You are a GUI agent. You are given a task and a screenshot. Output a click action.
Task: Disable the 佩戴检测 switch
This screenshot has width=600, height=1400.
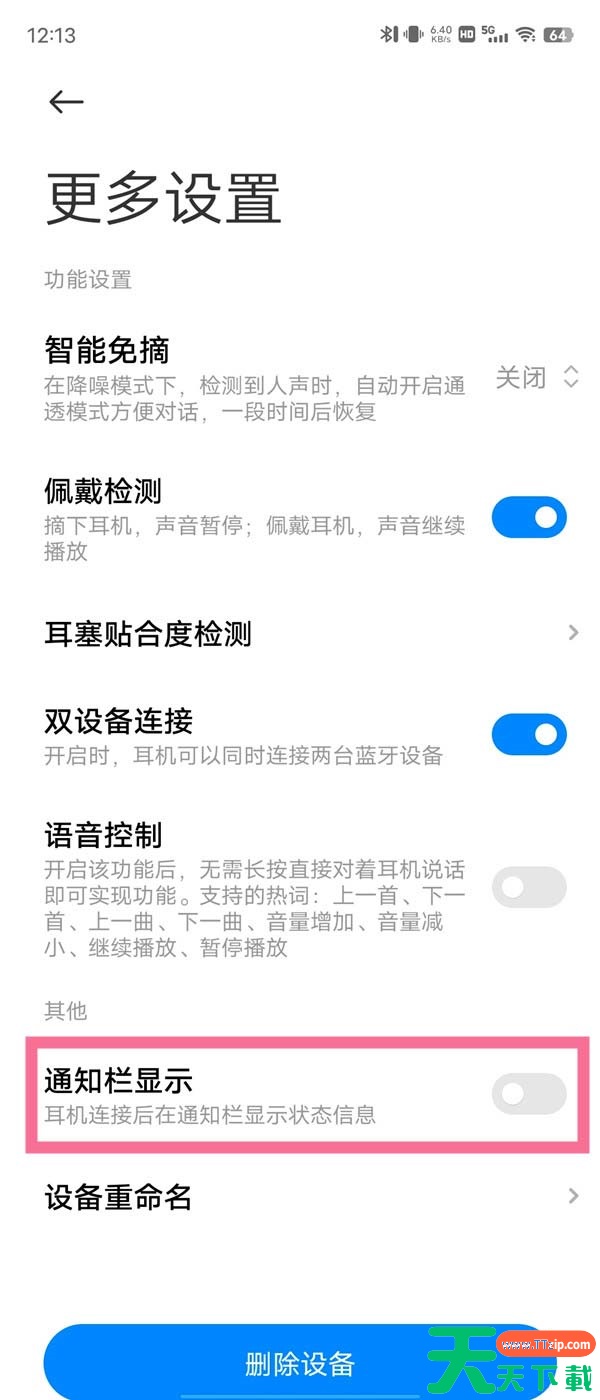pos(529,518)
